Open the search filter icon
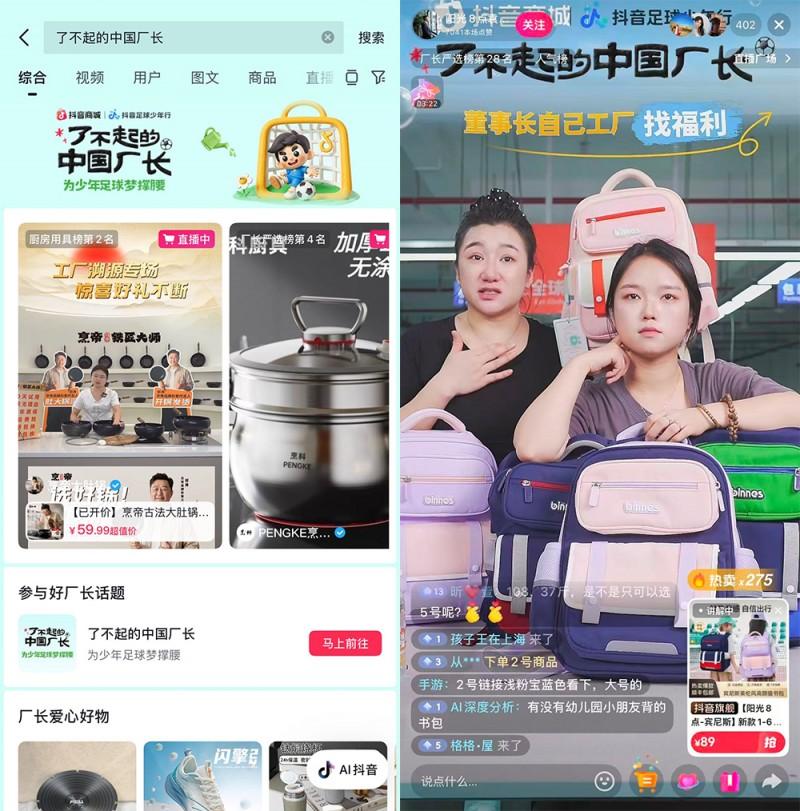Viewport: 800px width, 811px height. [377, 78]
